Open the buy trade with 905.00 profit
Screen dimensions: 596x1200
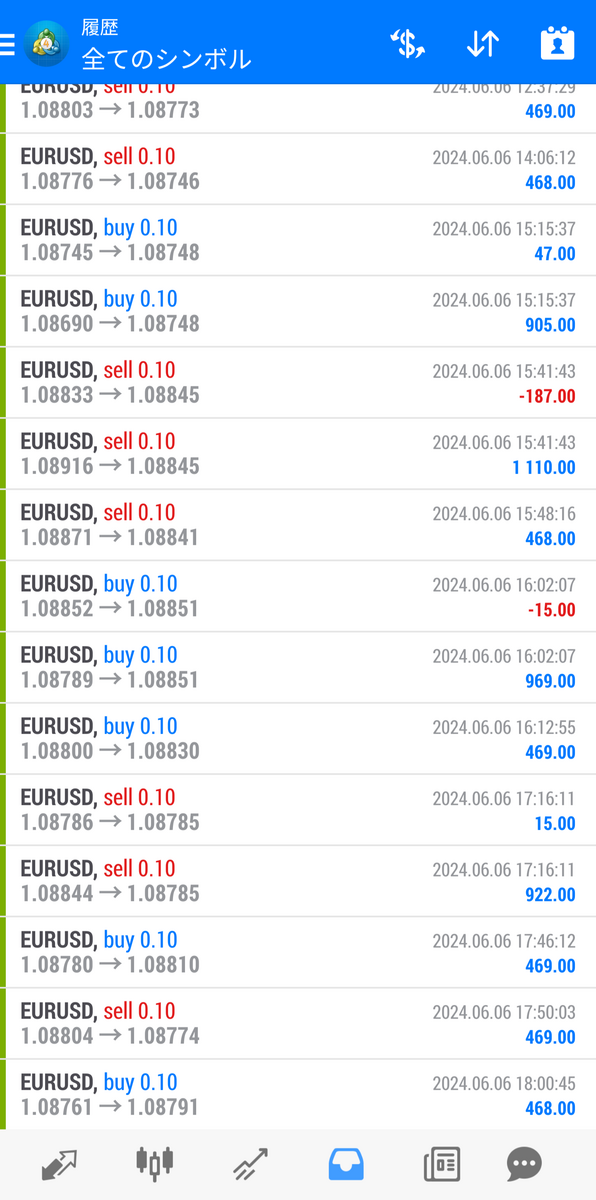click(298, 312)
